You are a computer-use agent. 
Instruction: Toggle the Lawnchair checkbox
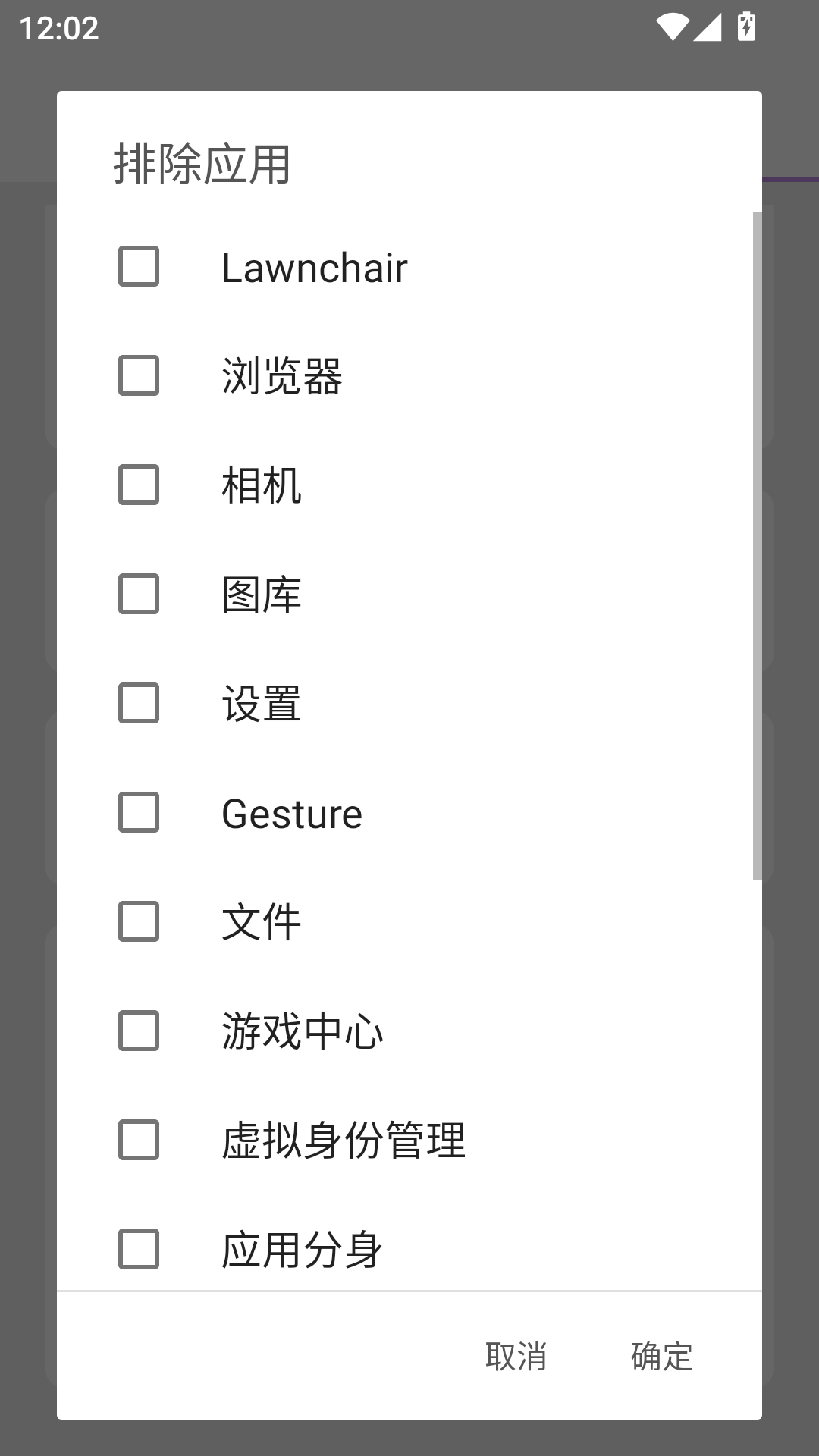tap(138, 267)
